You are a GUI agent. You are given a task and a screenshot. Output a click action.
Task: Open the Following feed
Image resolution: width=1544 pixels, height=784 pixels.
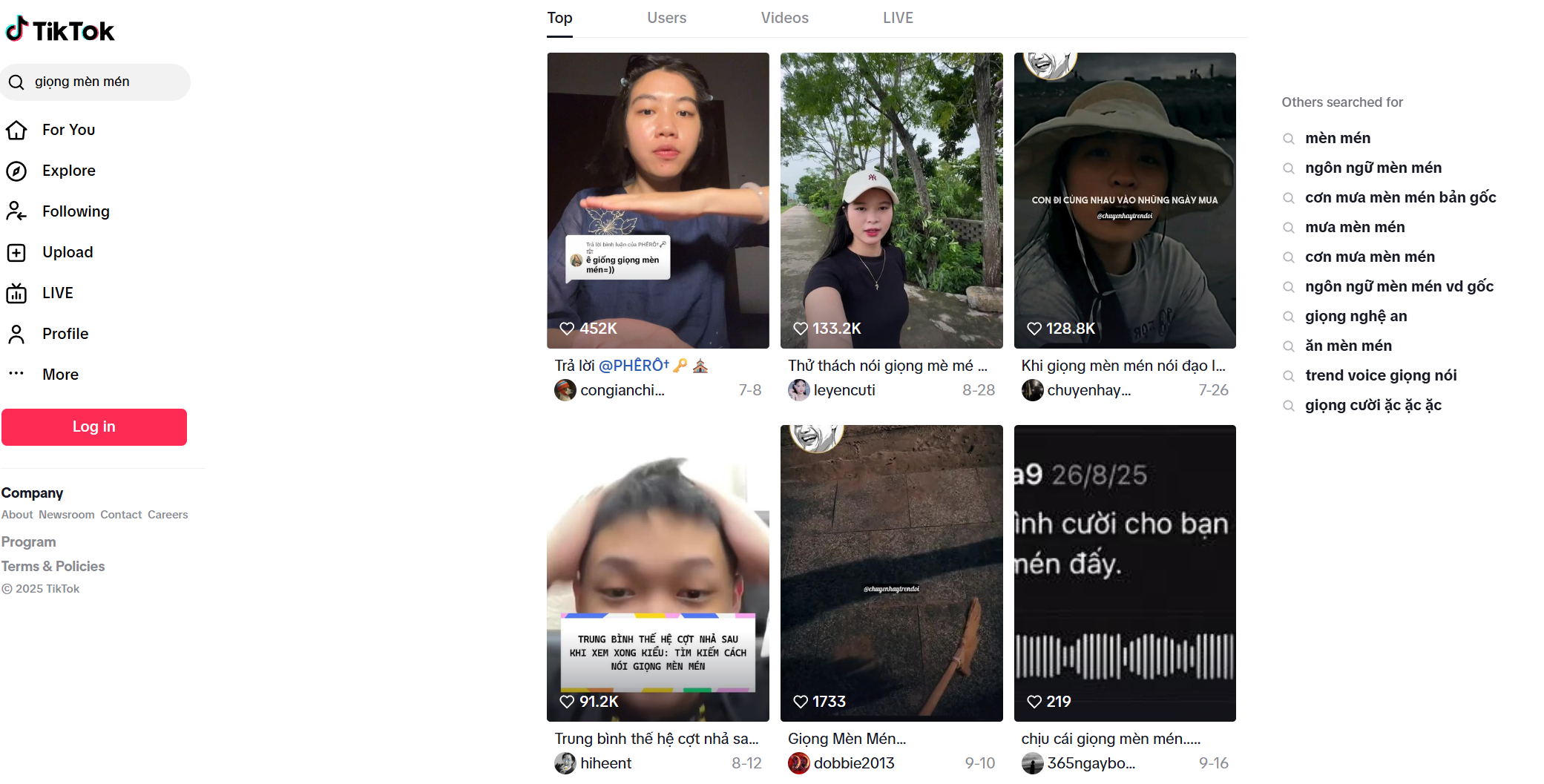point(75,211)
